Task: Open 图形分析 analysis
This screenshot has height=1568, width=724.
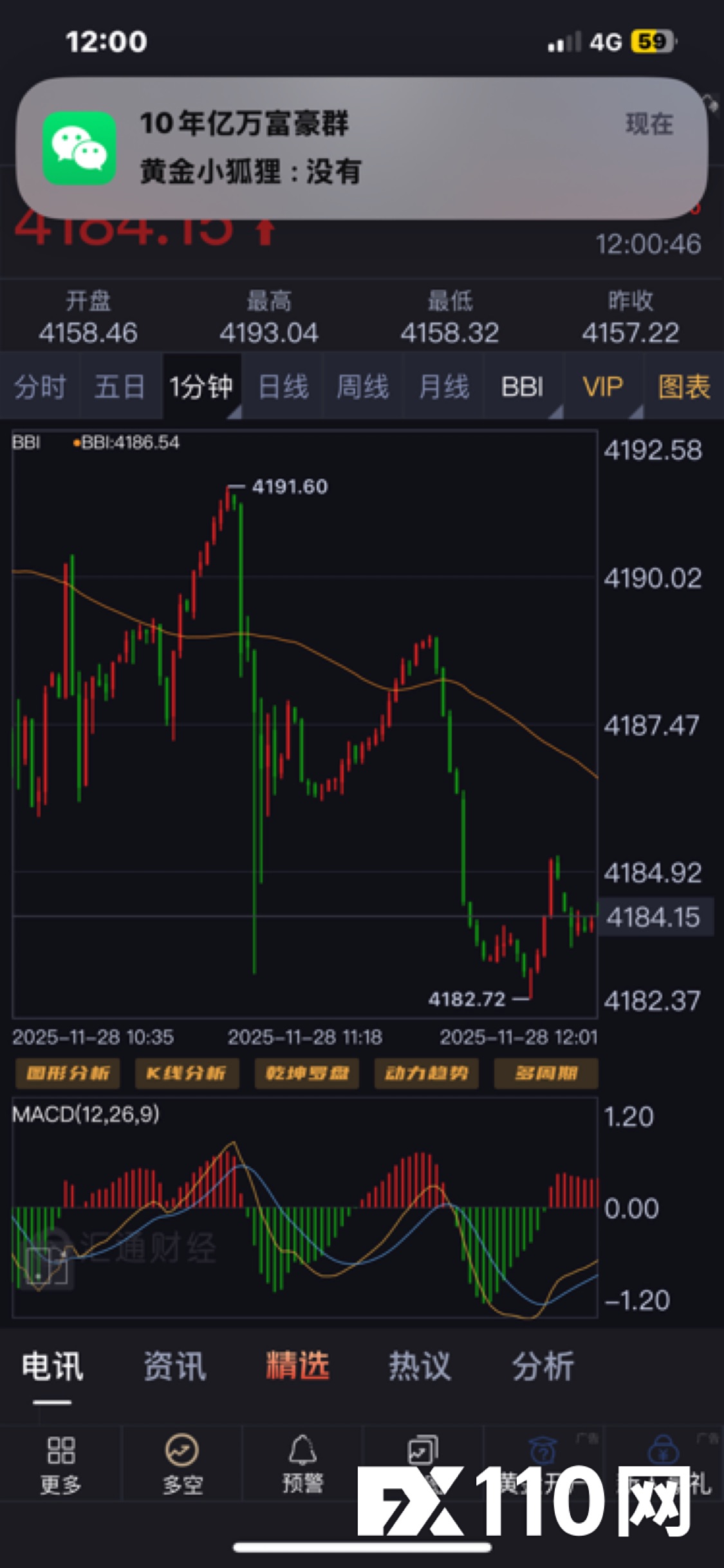Action: point(67,1073)
